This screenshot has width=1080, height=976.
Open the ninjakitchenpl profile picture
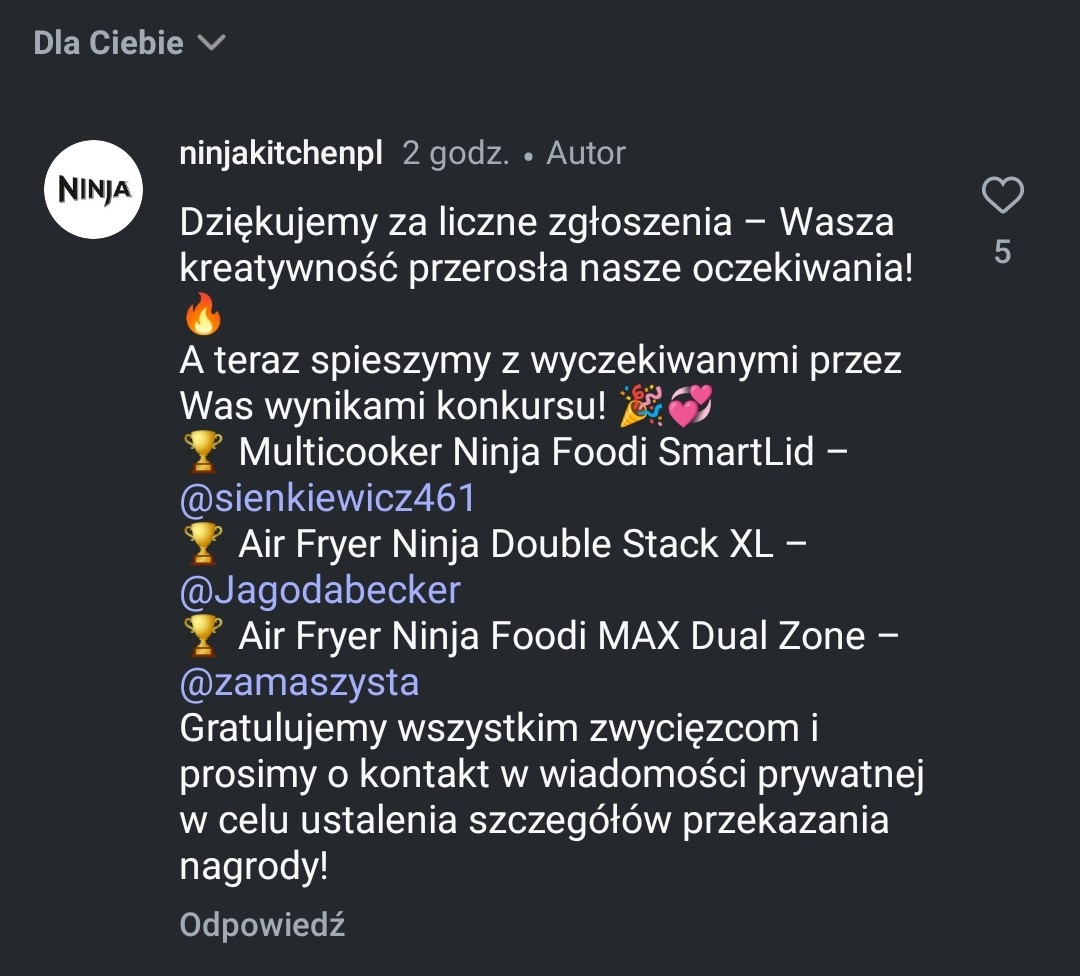pyautogui.click(x=94, y=189)
